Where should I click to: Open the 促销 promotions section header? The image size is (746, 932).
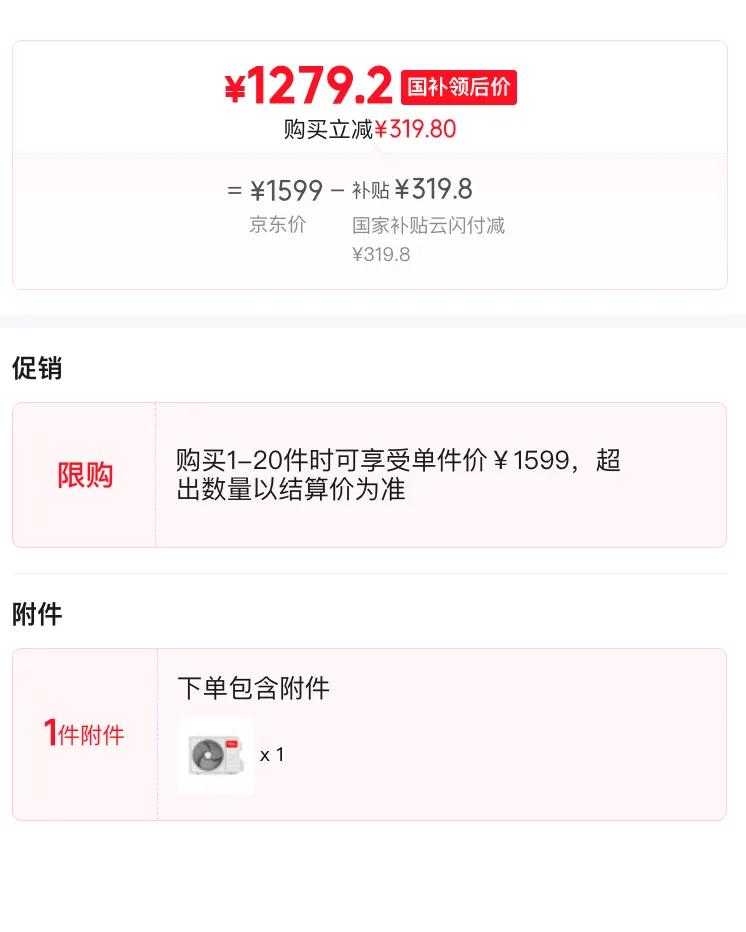(x=37, y=369)
